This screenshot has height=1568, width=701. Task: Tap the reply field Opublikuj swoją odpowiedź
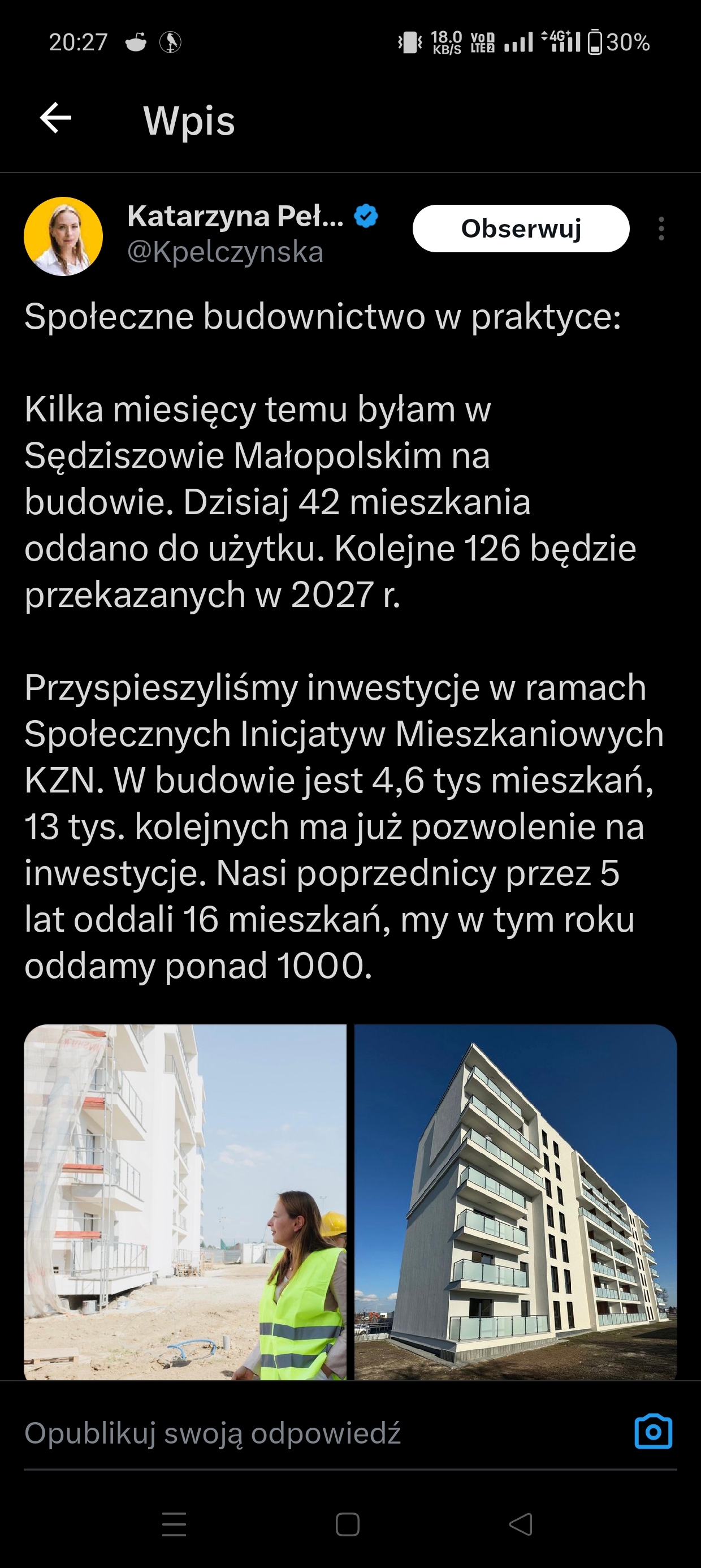(x=304, y=1433)
